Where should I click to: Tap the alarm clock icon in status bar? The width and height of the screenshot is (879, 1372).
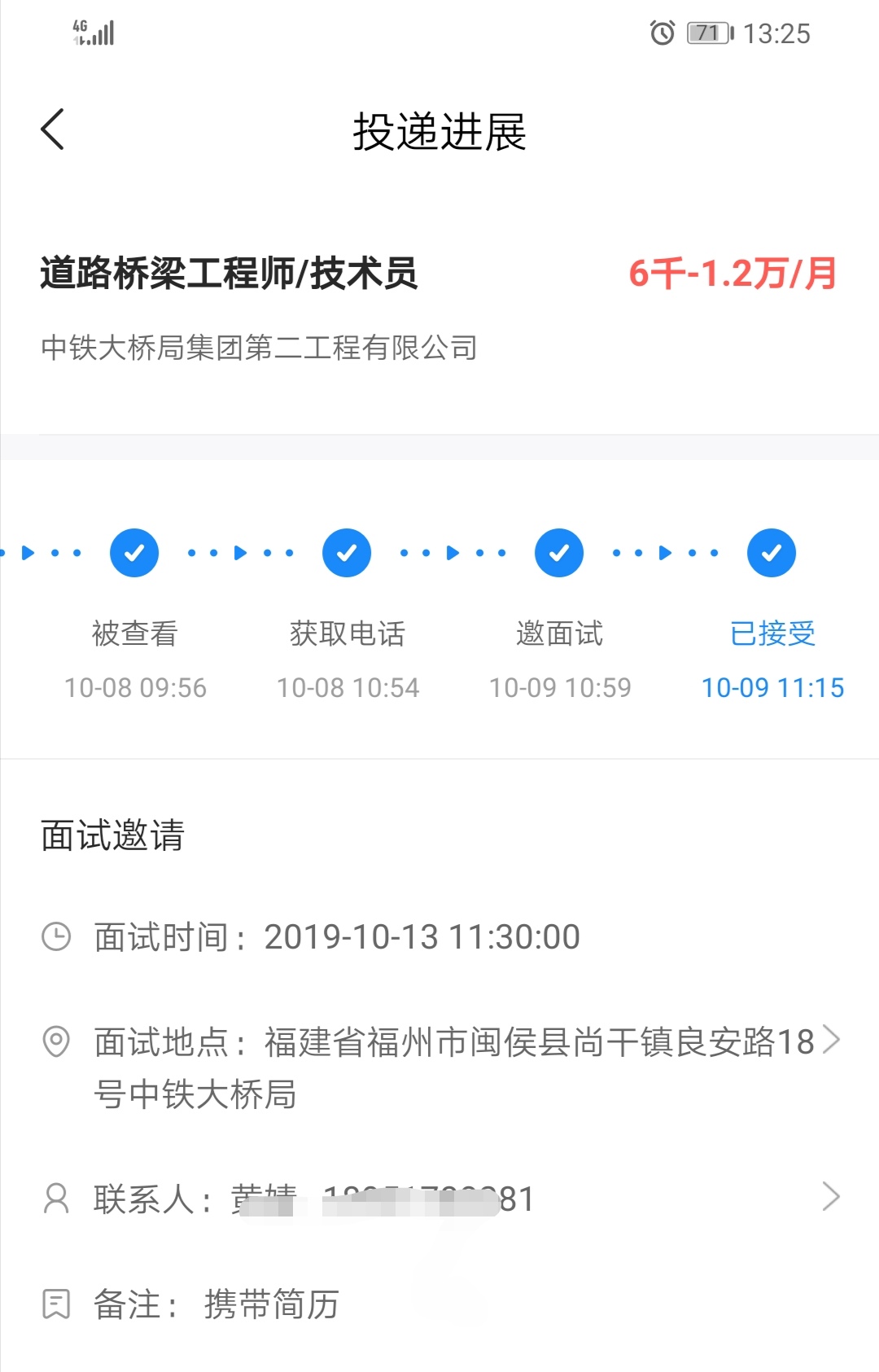point(661,33)
